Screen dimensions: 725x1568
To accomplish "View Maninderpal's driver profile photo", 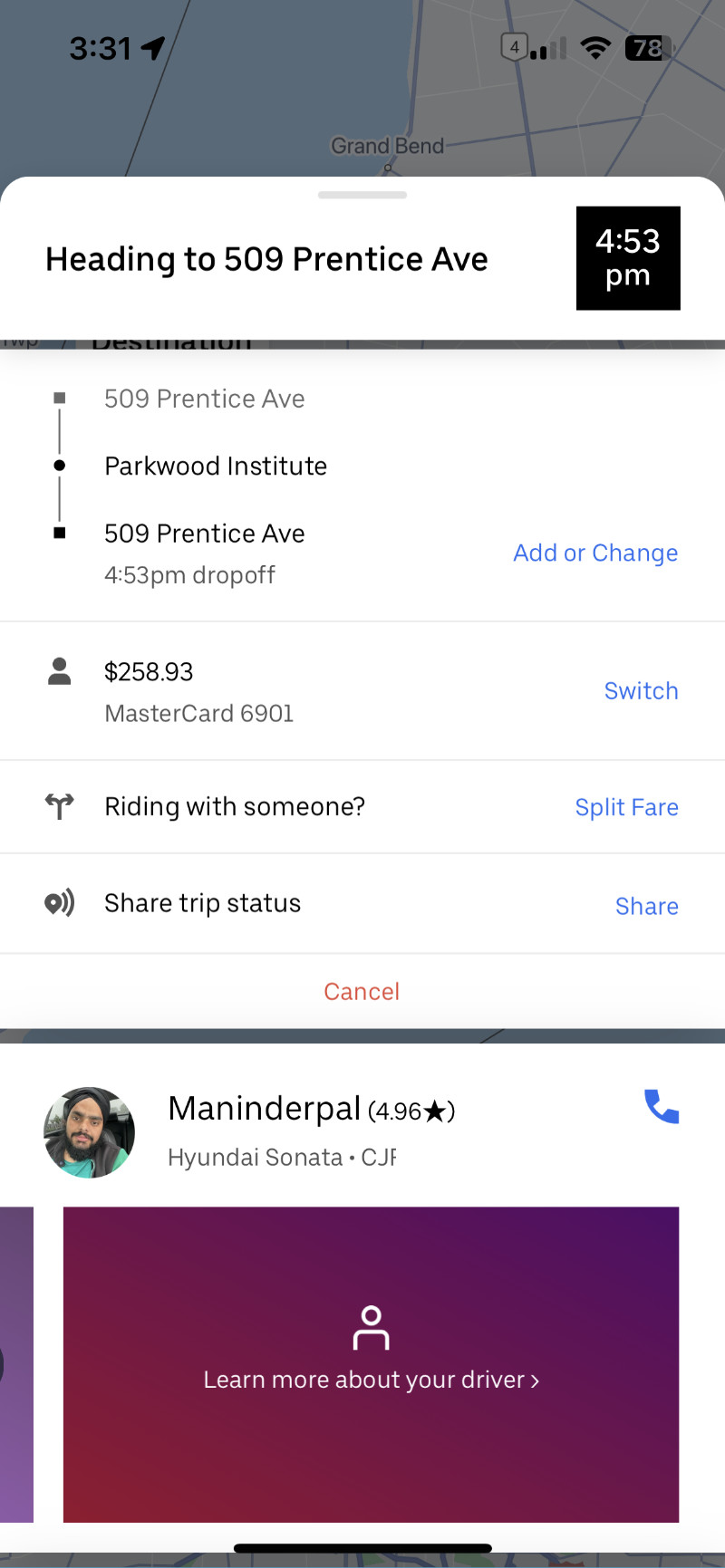I will (x=89, y=1132).
